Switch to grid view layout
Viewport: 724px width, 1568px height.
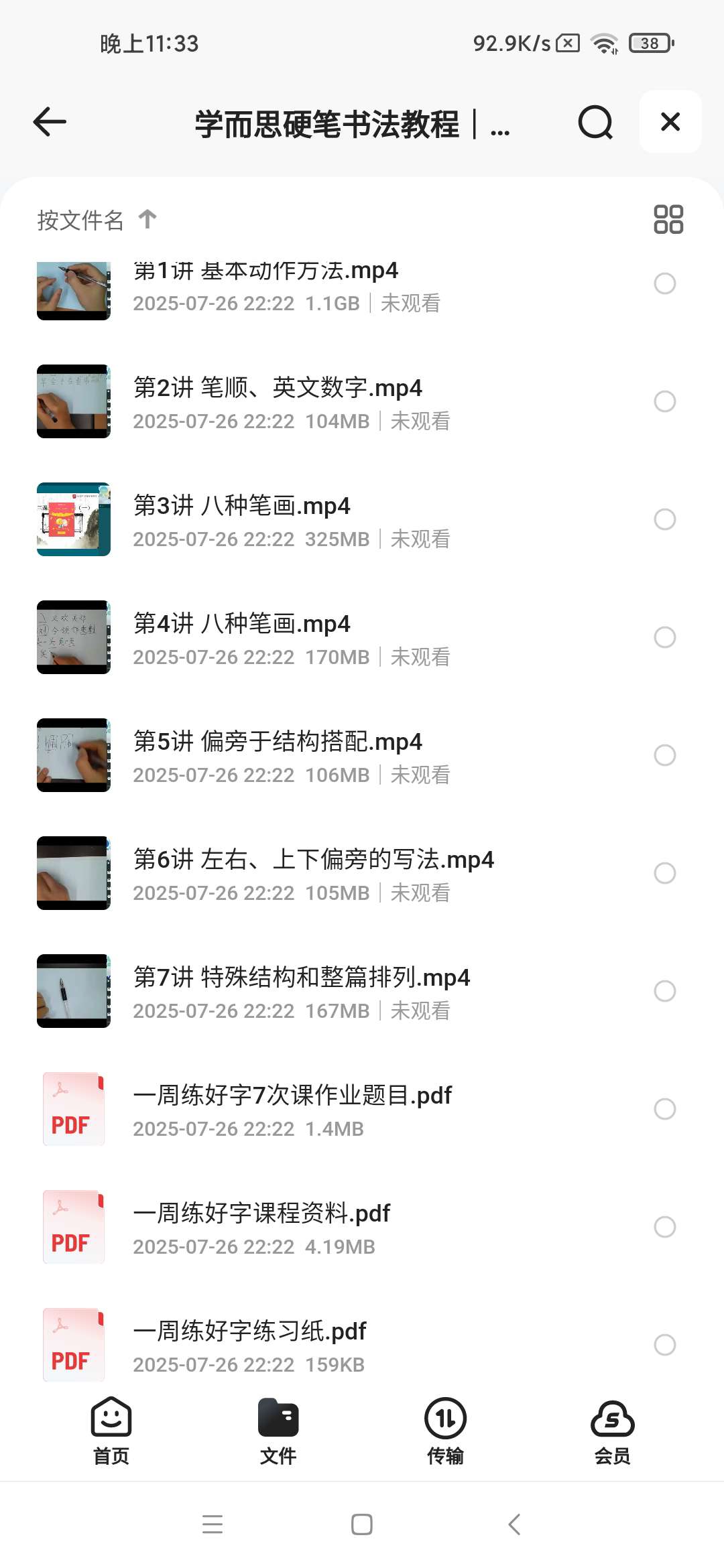[668, 219]
